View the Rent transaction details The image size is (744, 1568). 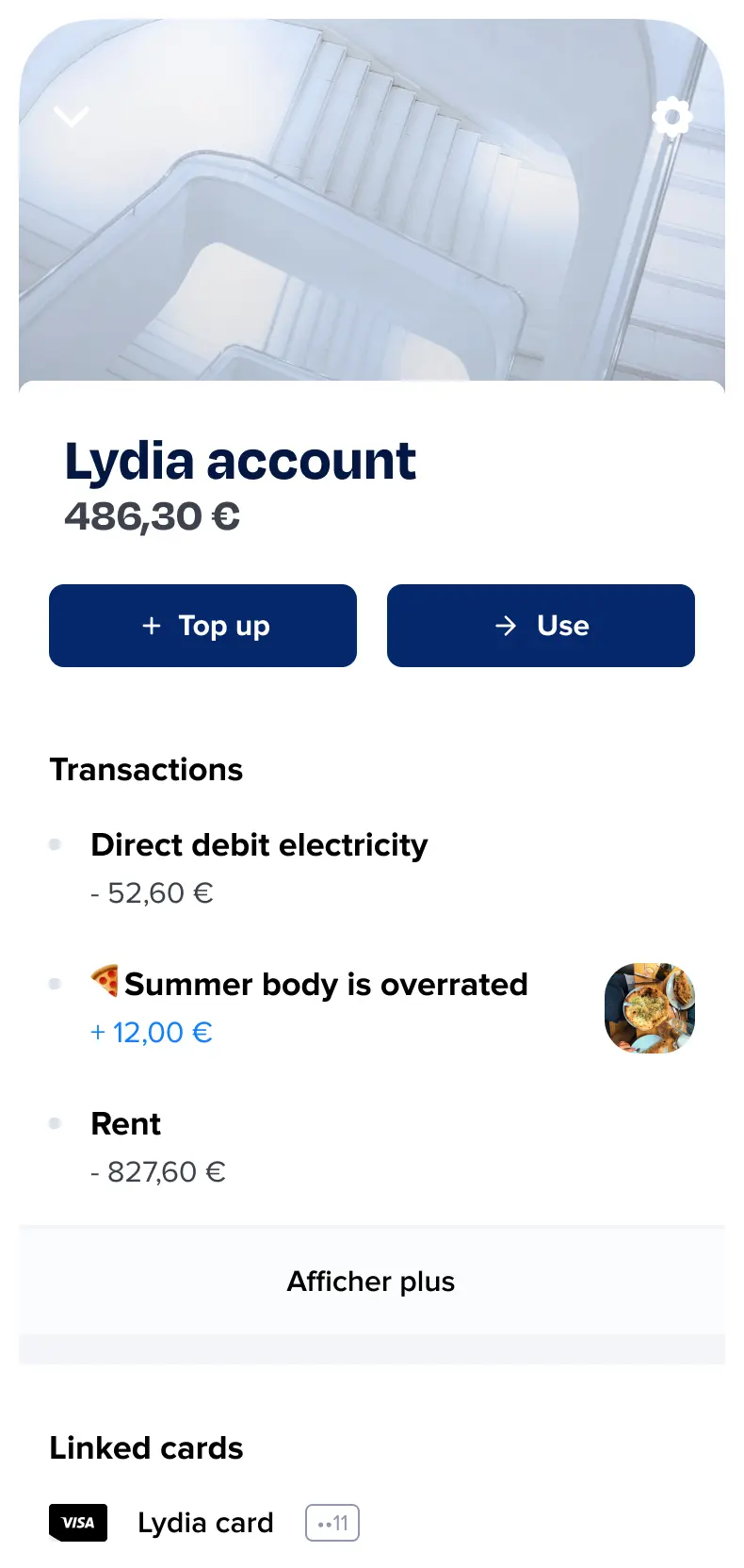(x=372, y=1148)
